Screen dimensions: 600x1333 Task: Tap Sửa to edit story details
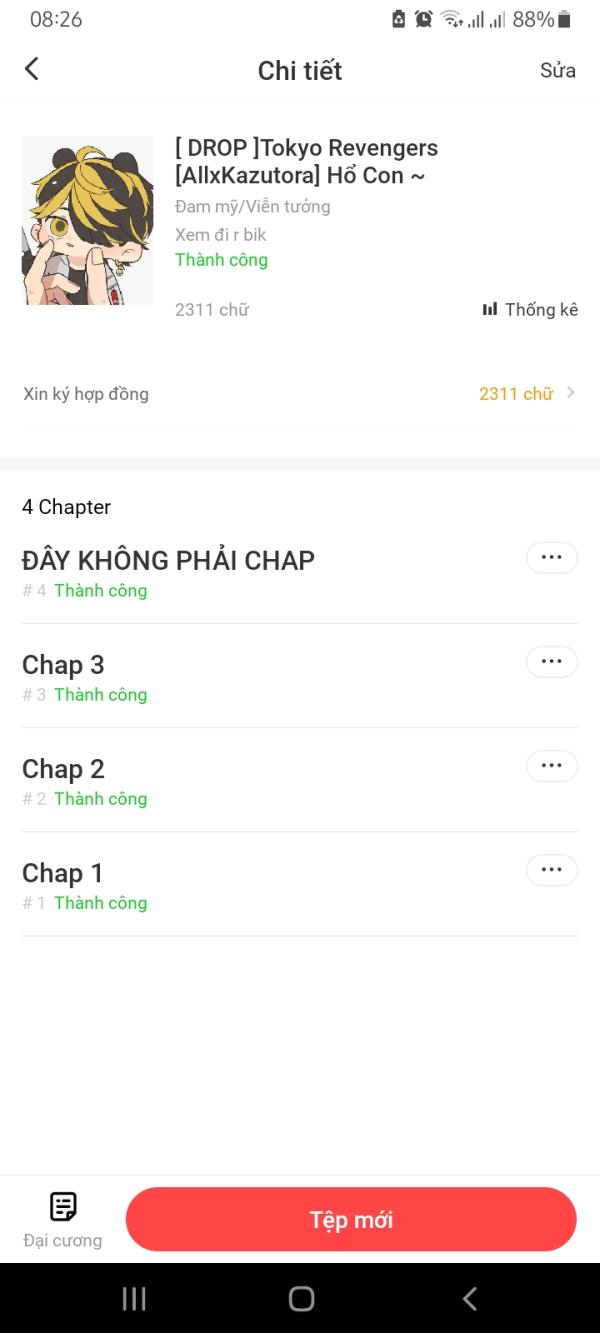(558, 70)
